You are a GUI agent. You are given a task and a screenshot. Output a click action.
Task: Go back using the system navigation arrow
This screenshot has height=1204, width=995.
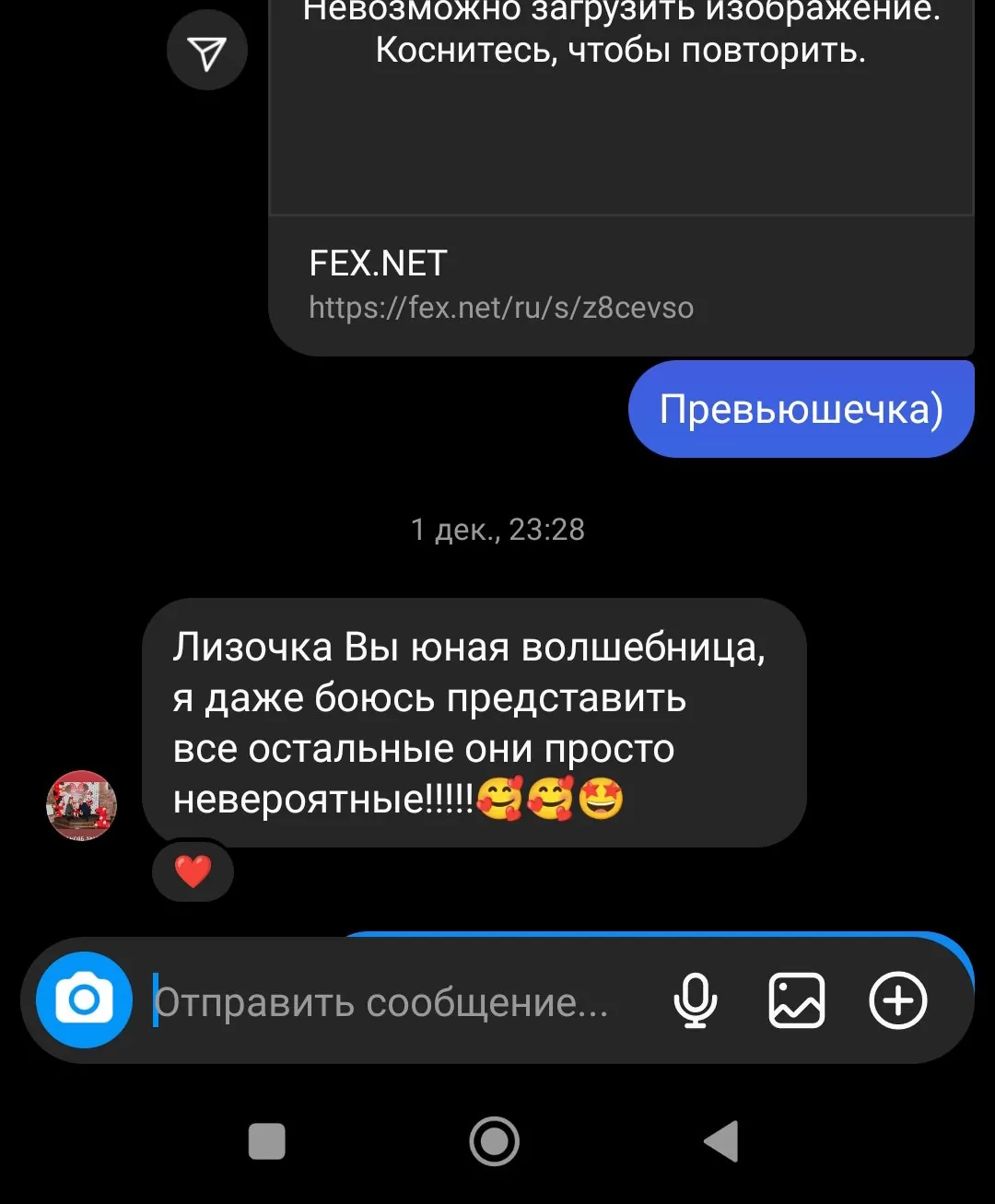pos(722,1141)
